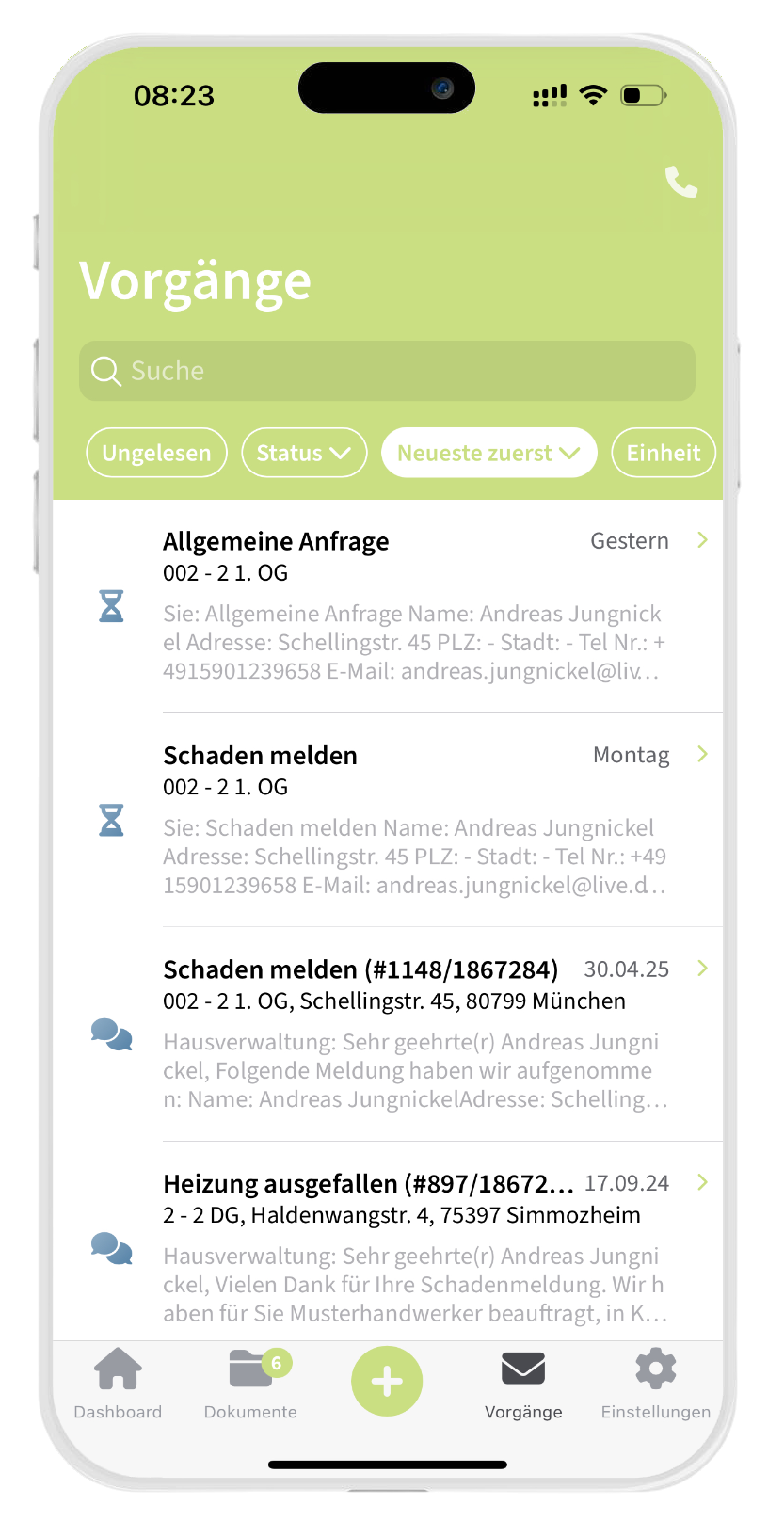The width and height of the screenshot is (784, 1537).
Task: Open Schaden melden (#1148/1867284)
Action: (414, 1033)
